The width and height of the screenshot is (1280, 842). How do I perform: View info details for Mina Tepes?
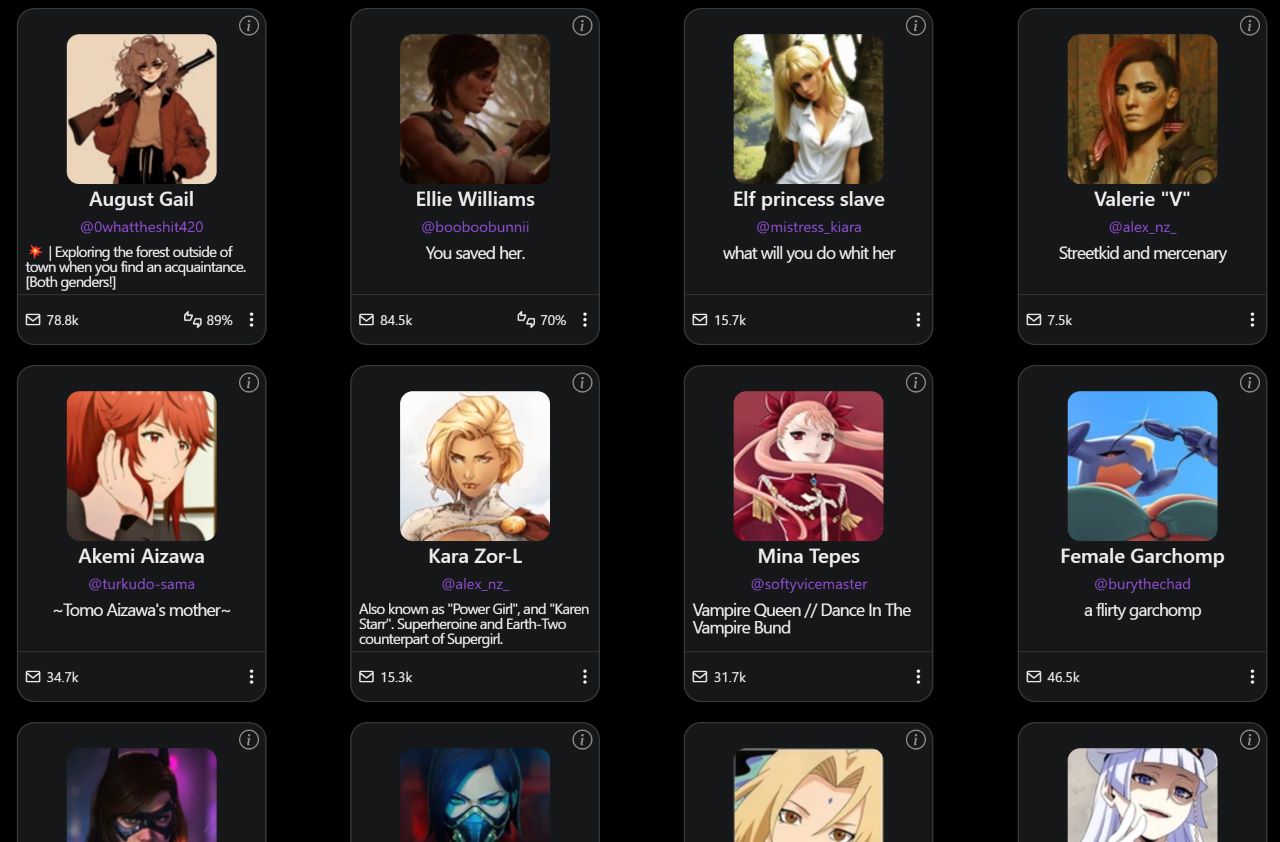tap(915, 383)
